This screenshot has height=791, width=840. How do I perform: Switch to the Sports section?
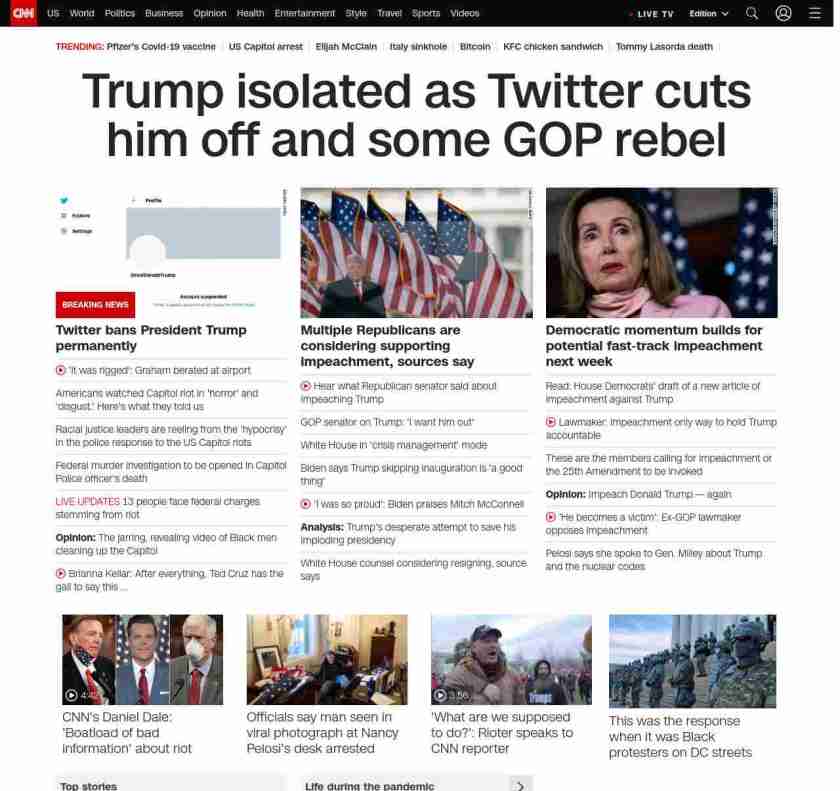pos(426,13)
